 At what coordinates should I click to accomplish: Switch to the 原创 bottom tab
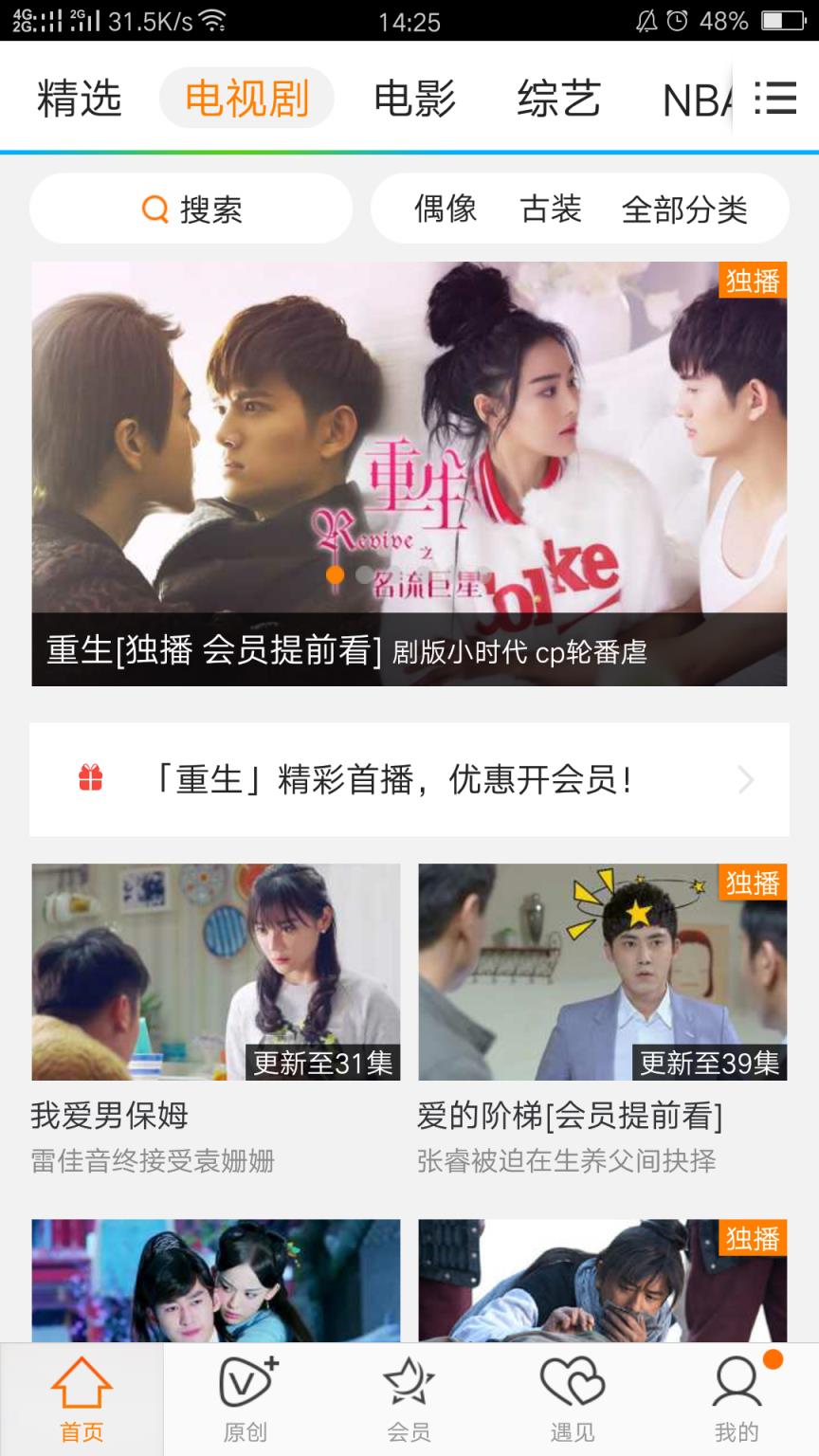click(x=246, y=1399)
